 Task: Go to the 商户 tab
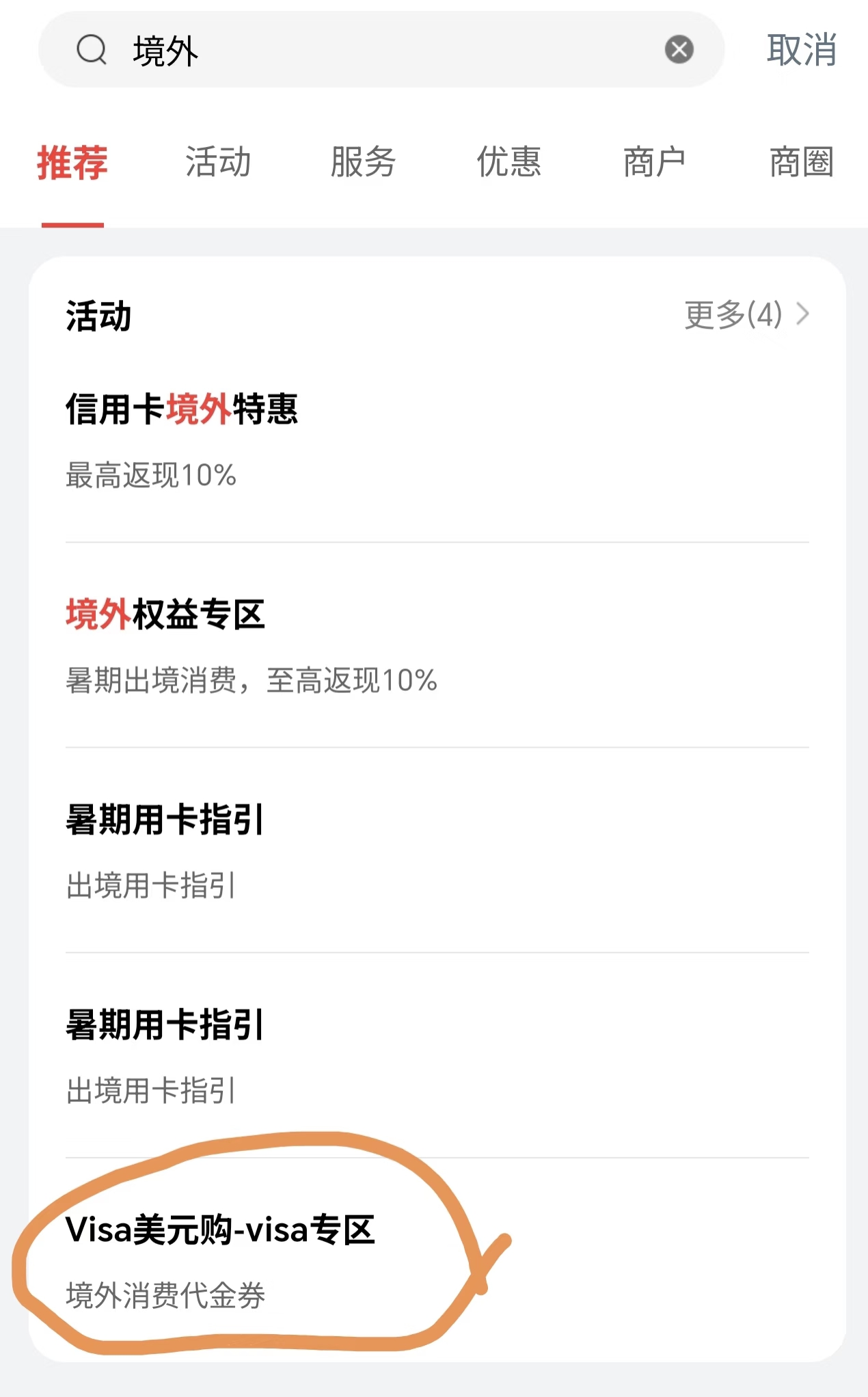[654, 163]
